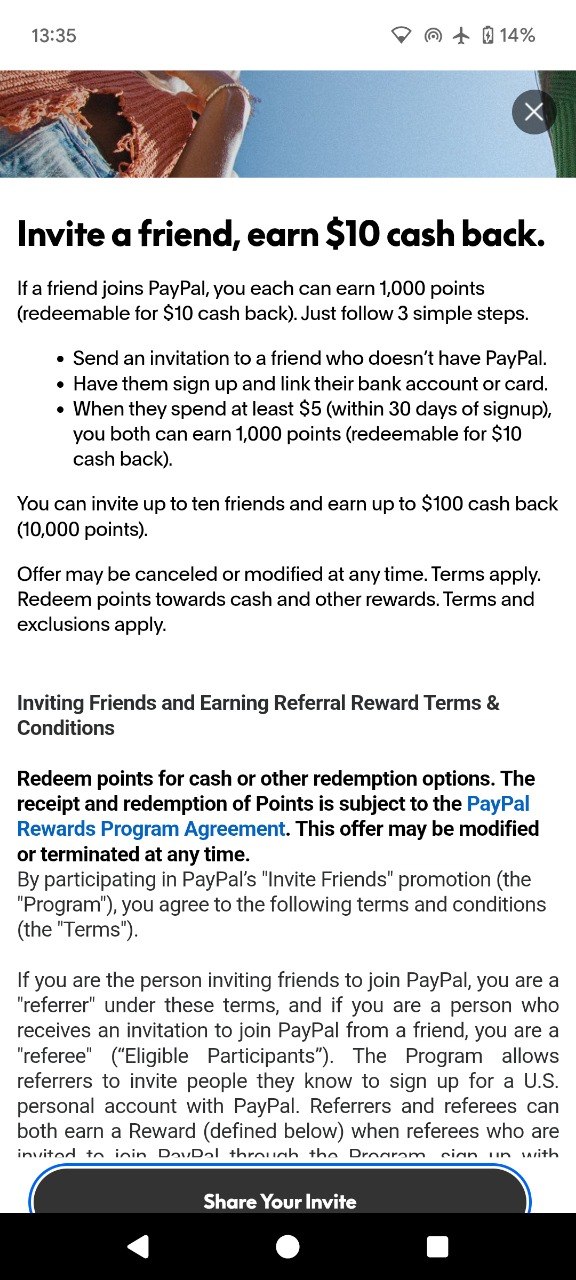Go to the home screen
The height and width of the screenshot is (1280, 576).
pos(288,1246)
